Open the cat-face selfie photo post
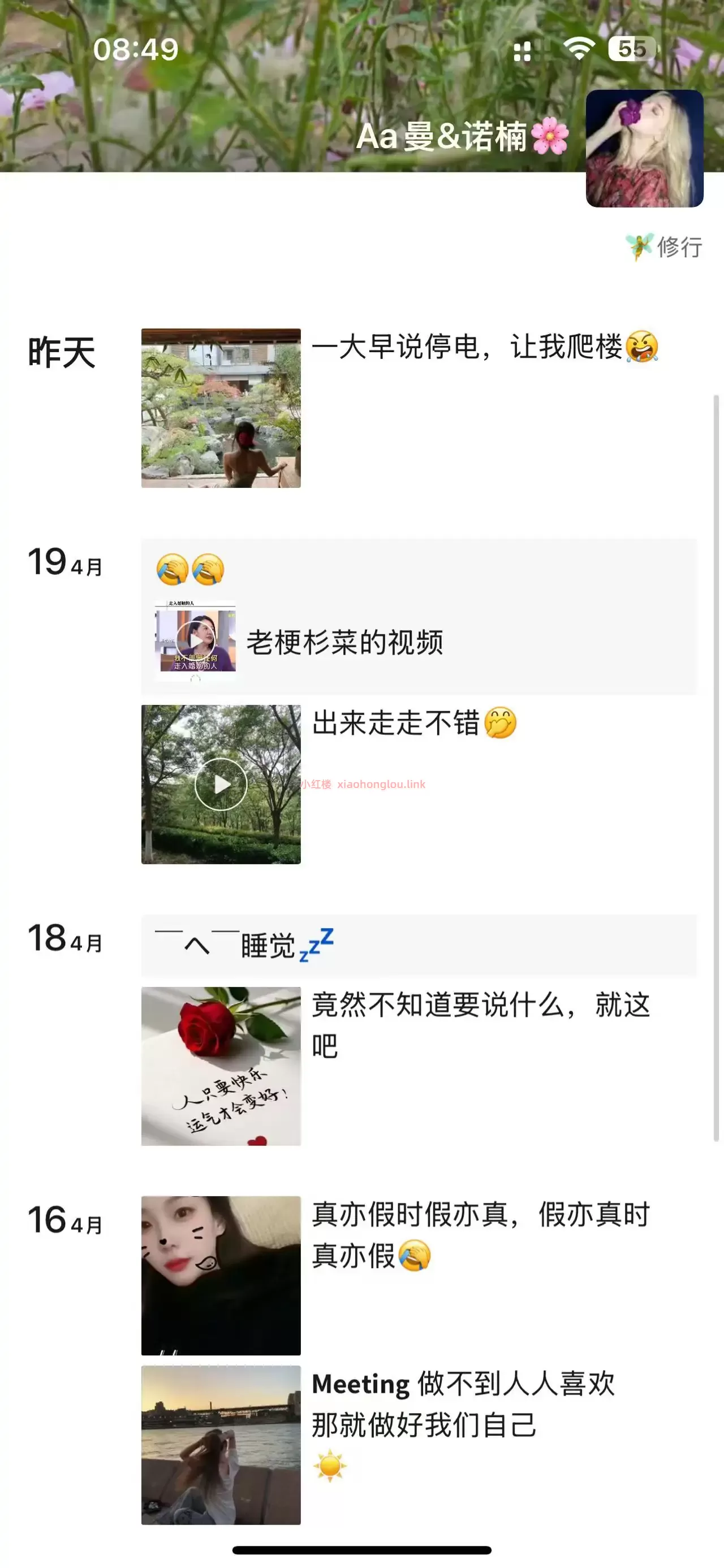724x1568 pixels. [221, 1275]
